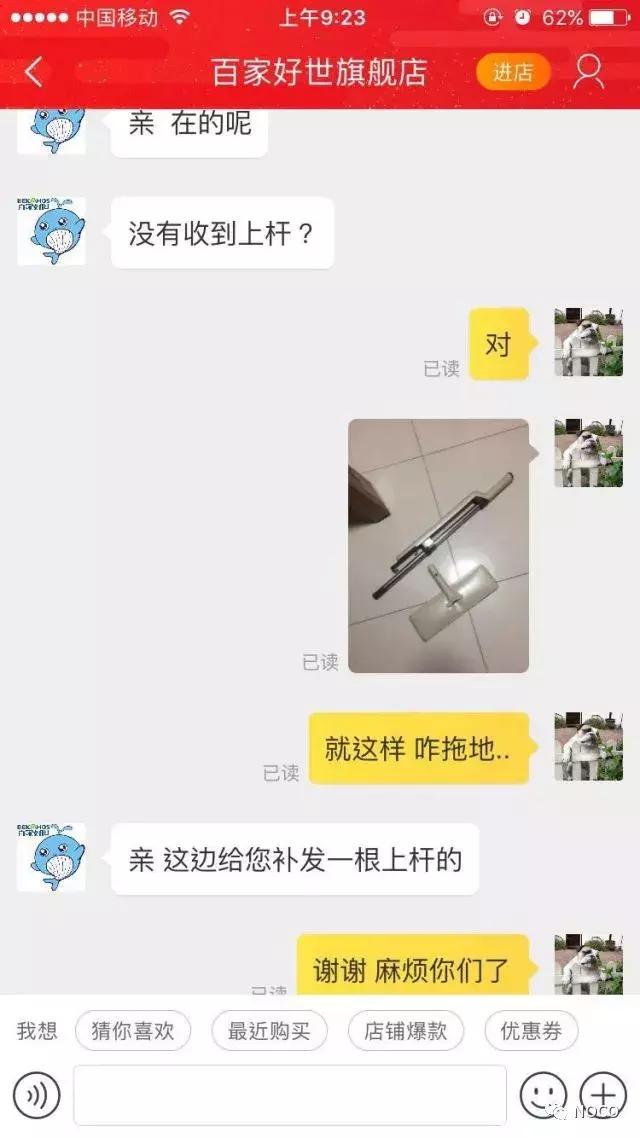The height and width of the screenshot is (1138, 640).
Task: Open the plus attachment menu
Action: click(x=602, y=1095)
